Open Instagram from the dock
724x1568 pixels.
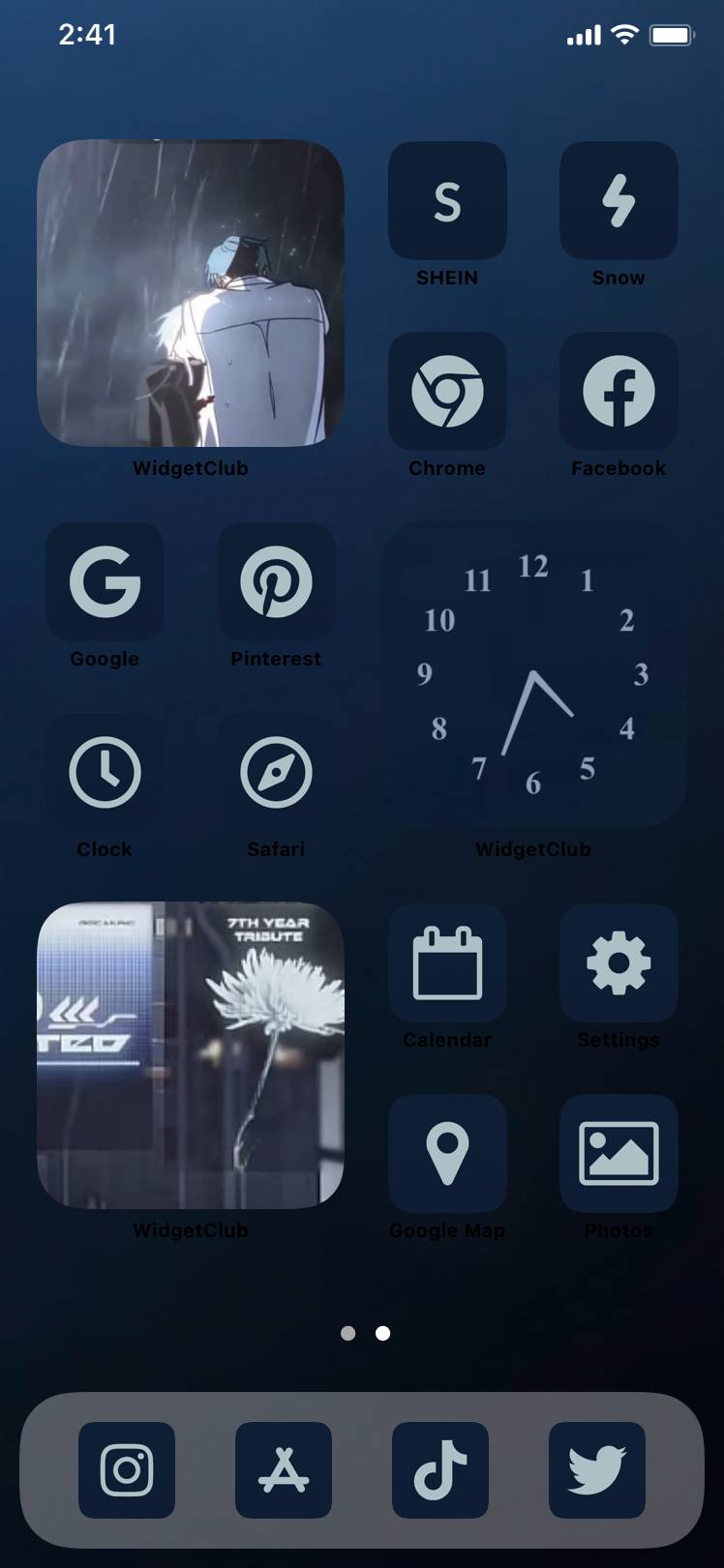pyautogui.click(x=127, y=1470)
